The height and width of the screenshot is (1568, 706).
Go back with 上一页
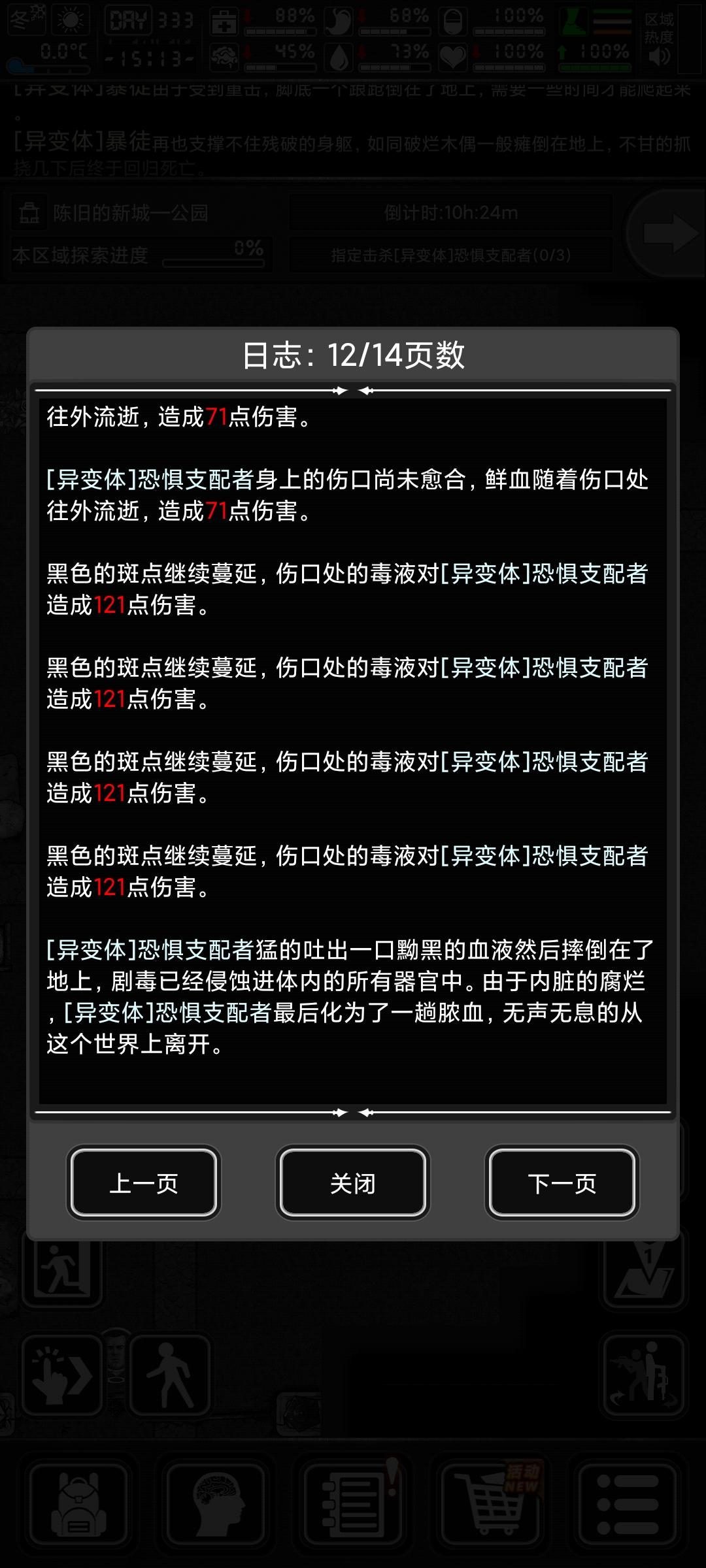point(144,1183)
